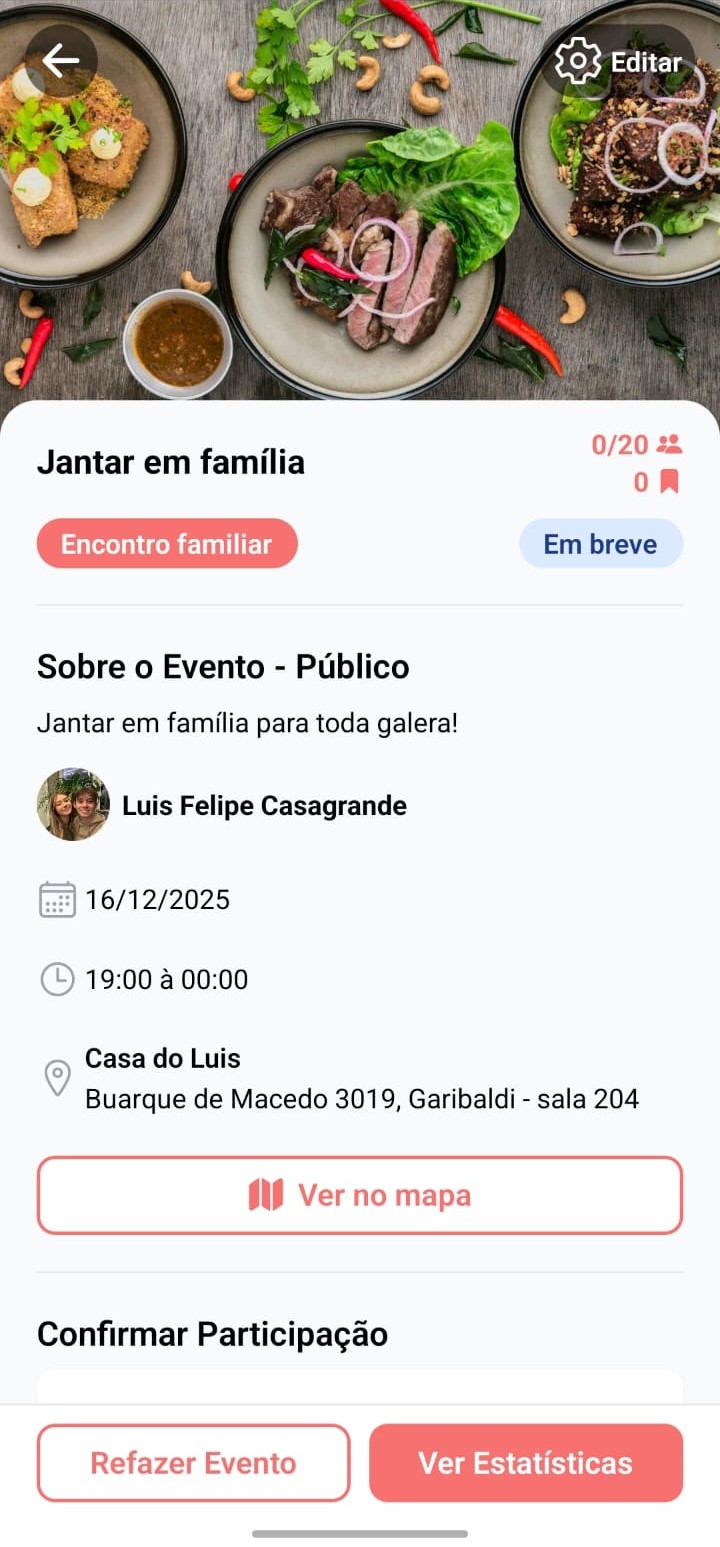
Task: Click the clock icon next to the schedule
Action: tap(57, 979)
